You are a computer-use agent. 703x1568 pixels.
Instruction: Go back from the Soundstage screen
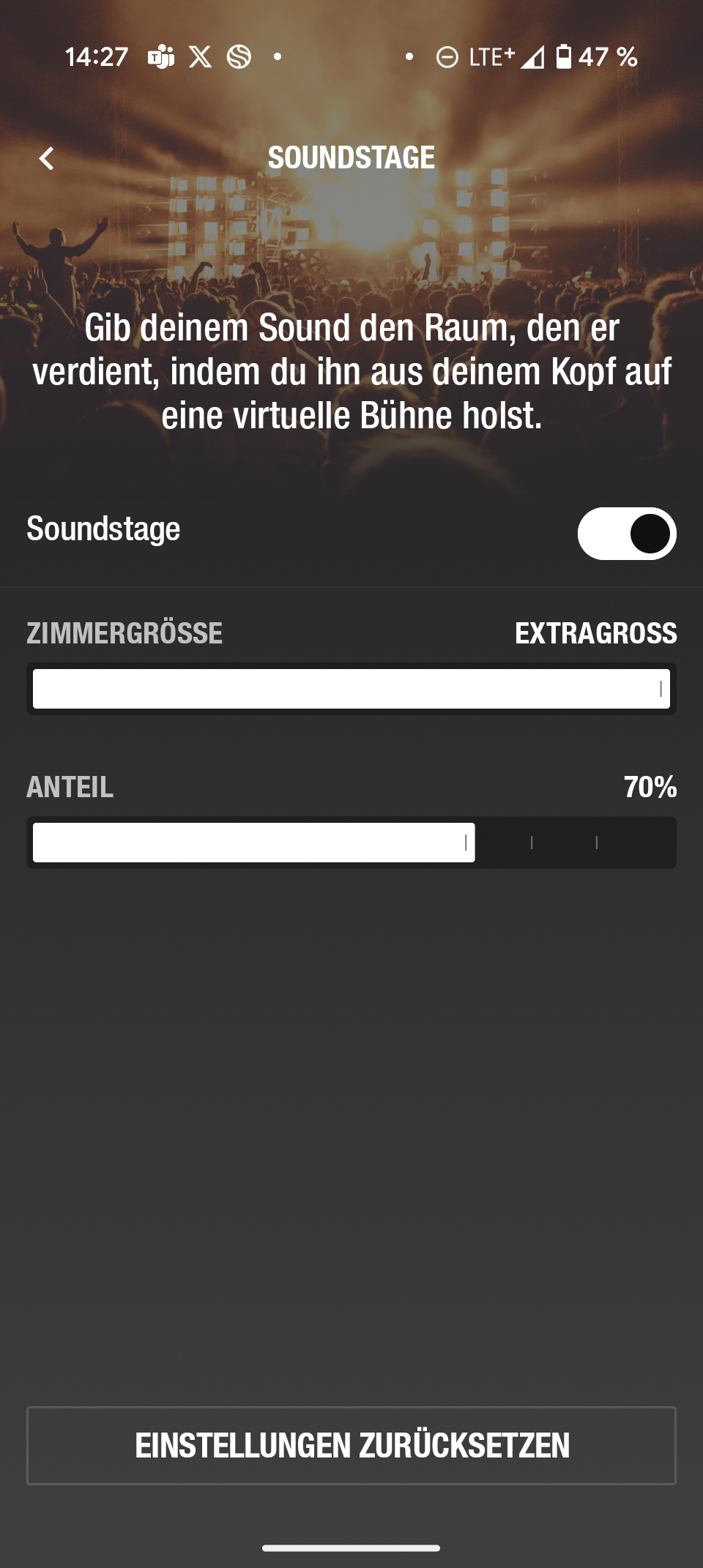[47, 158]
